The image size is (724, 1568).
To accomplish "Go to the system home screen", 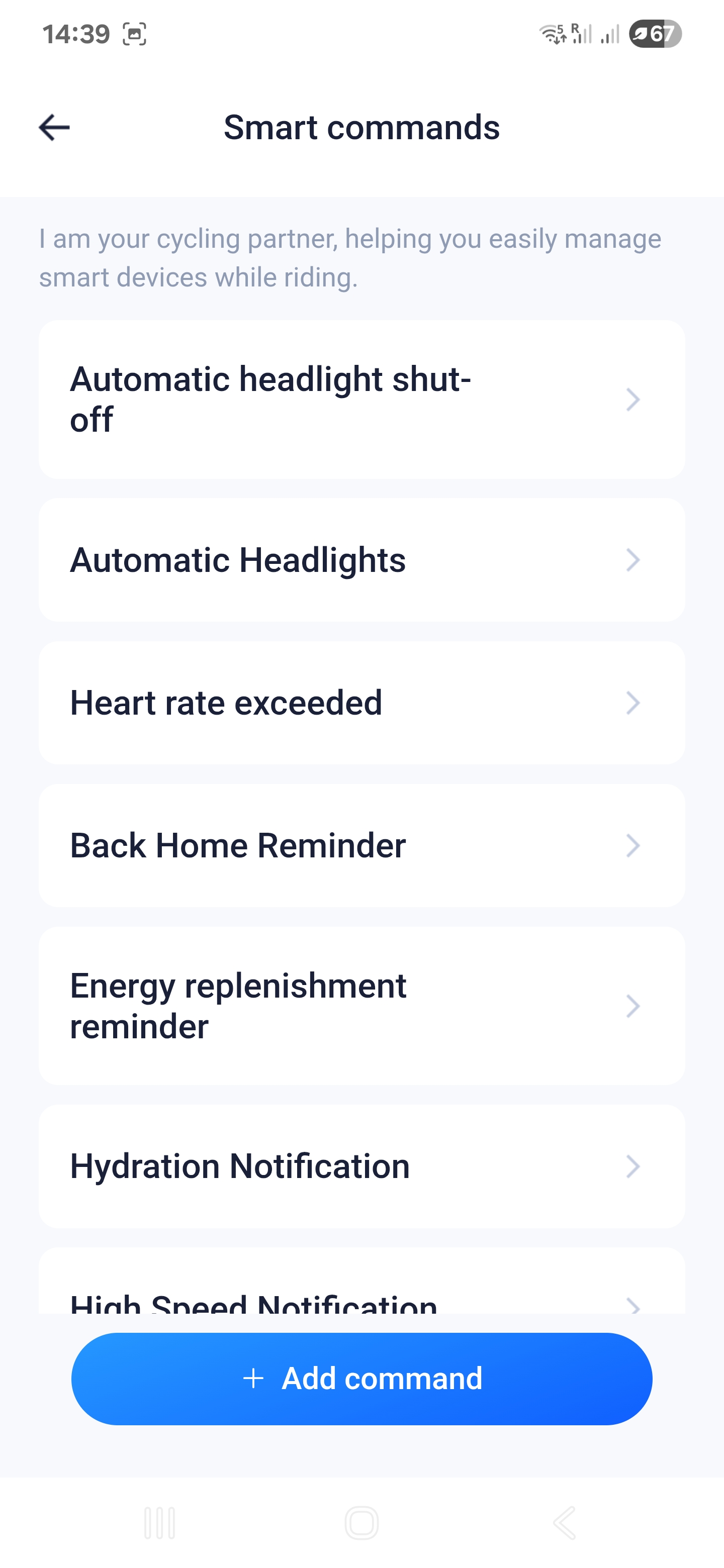I will point(361,1523).
